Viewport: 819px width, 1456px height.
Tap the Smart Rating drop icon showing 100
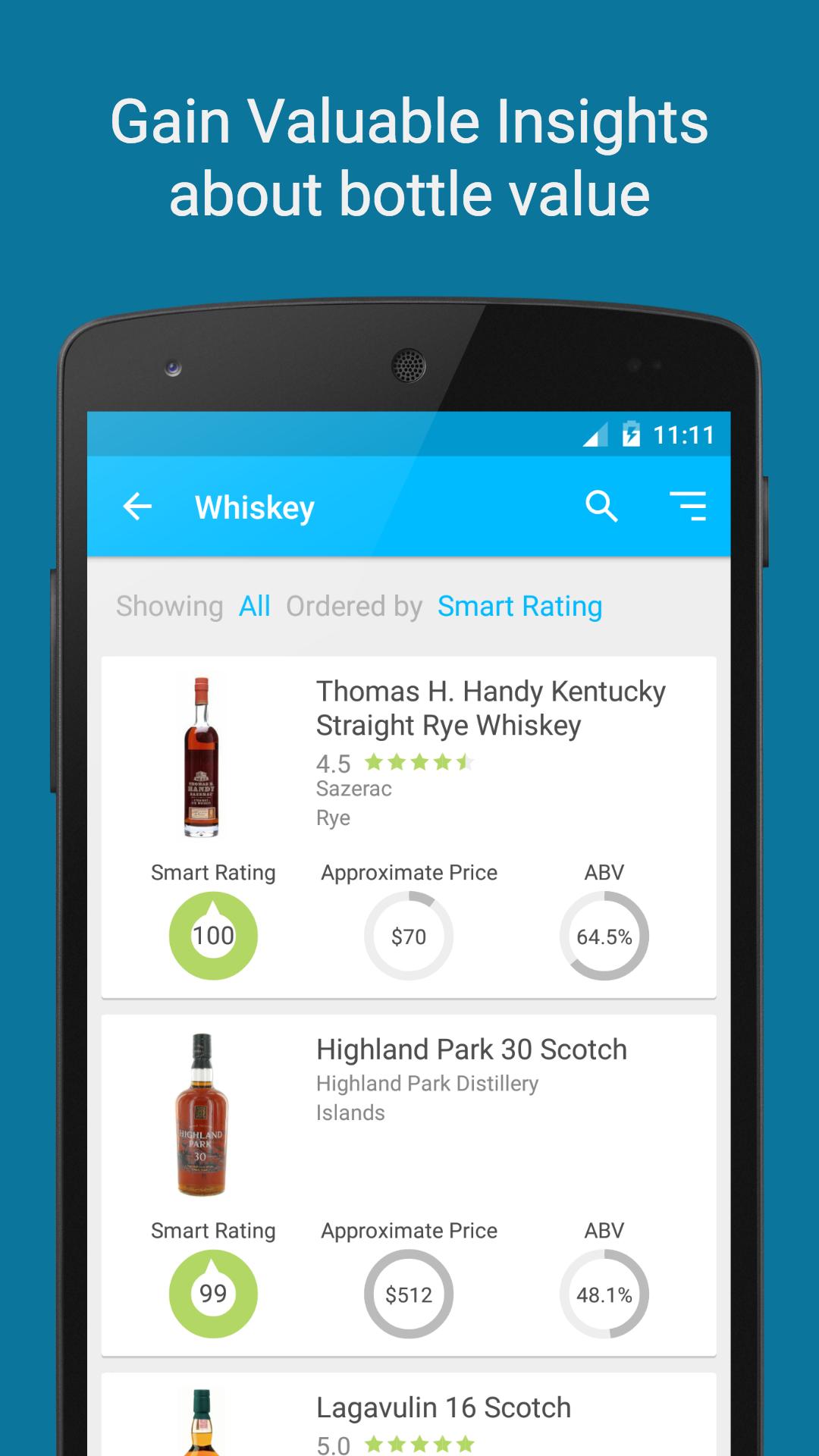[213, 934]
